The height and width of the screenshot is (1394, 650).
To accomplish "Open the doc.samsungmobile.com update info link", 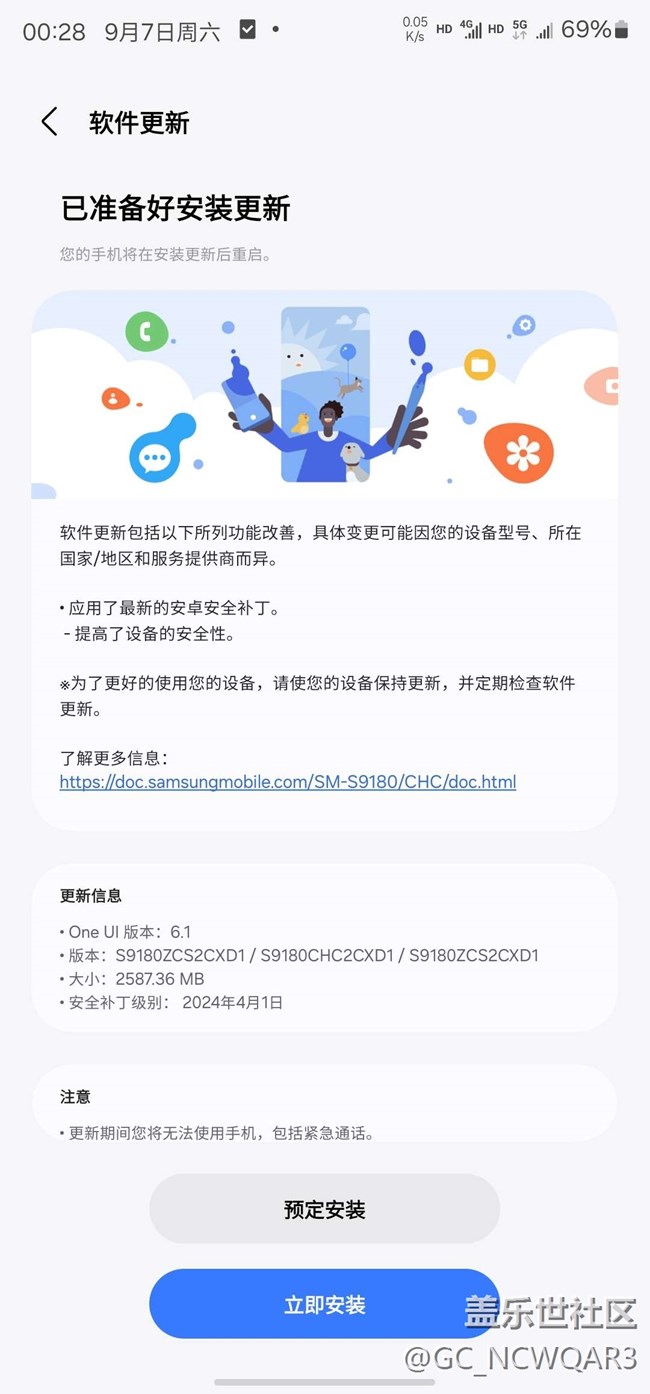I will pos(288,782).
